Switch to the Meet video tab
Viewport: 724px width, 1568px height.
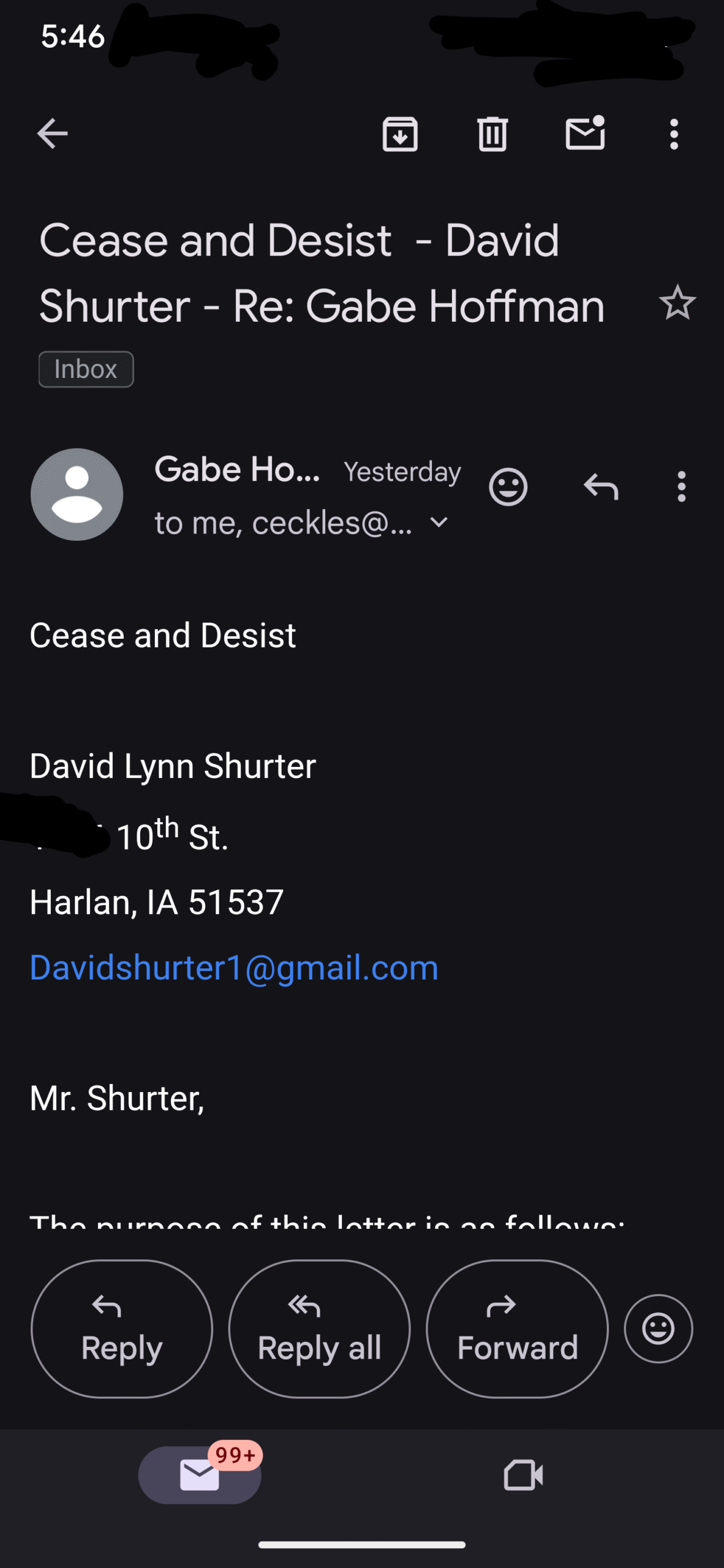point(523,1475)
